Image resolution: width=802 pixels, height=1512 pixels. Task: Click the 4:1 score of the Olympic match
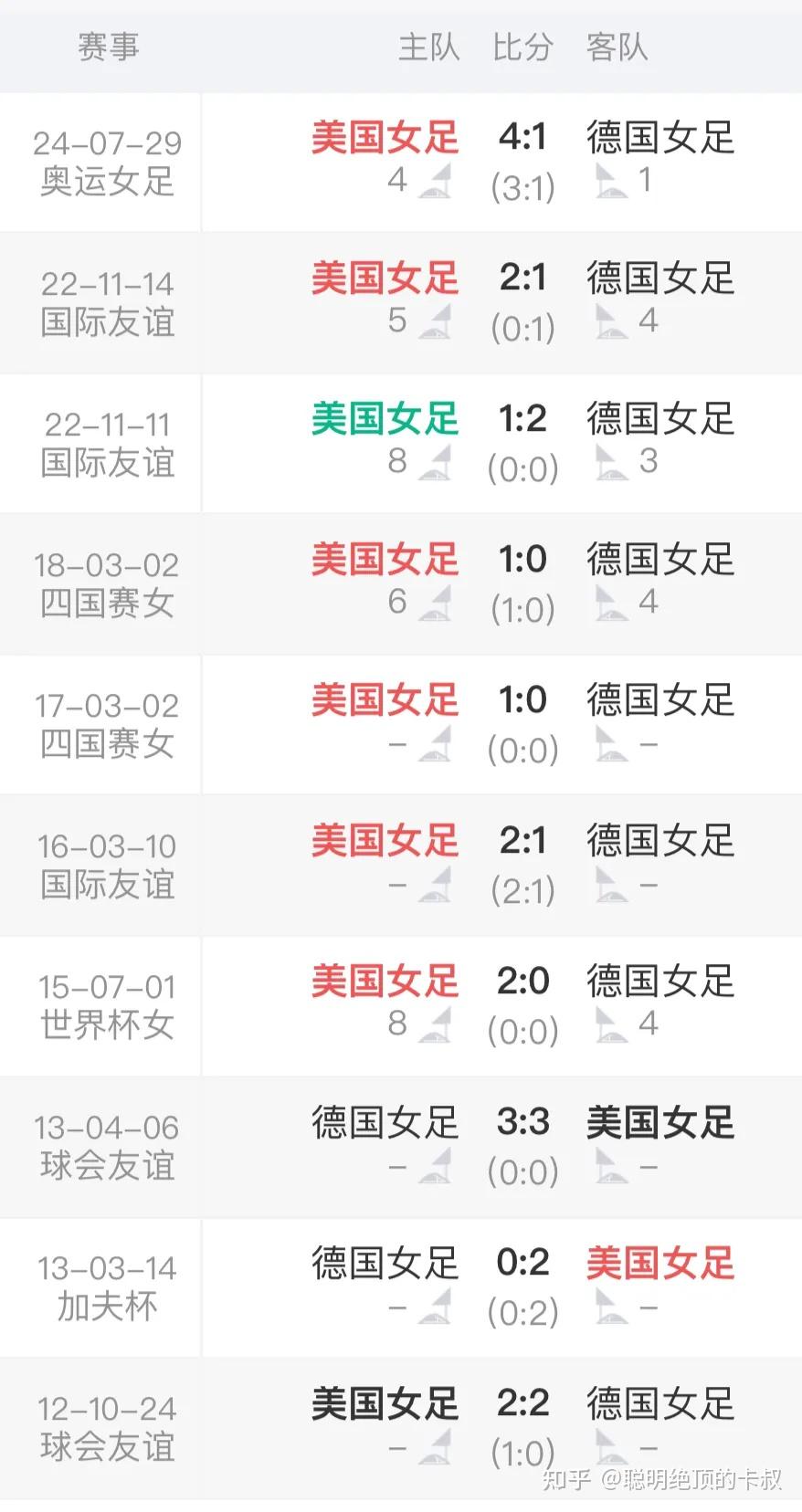click(522, 137)
